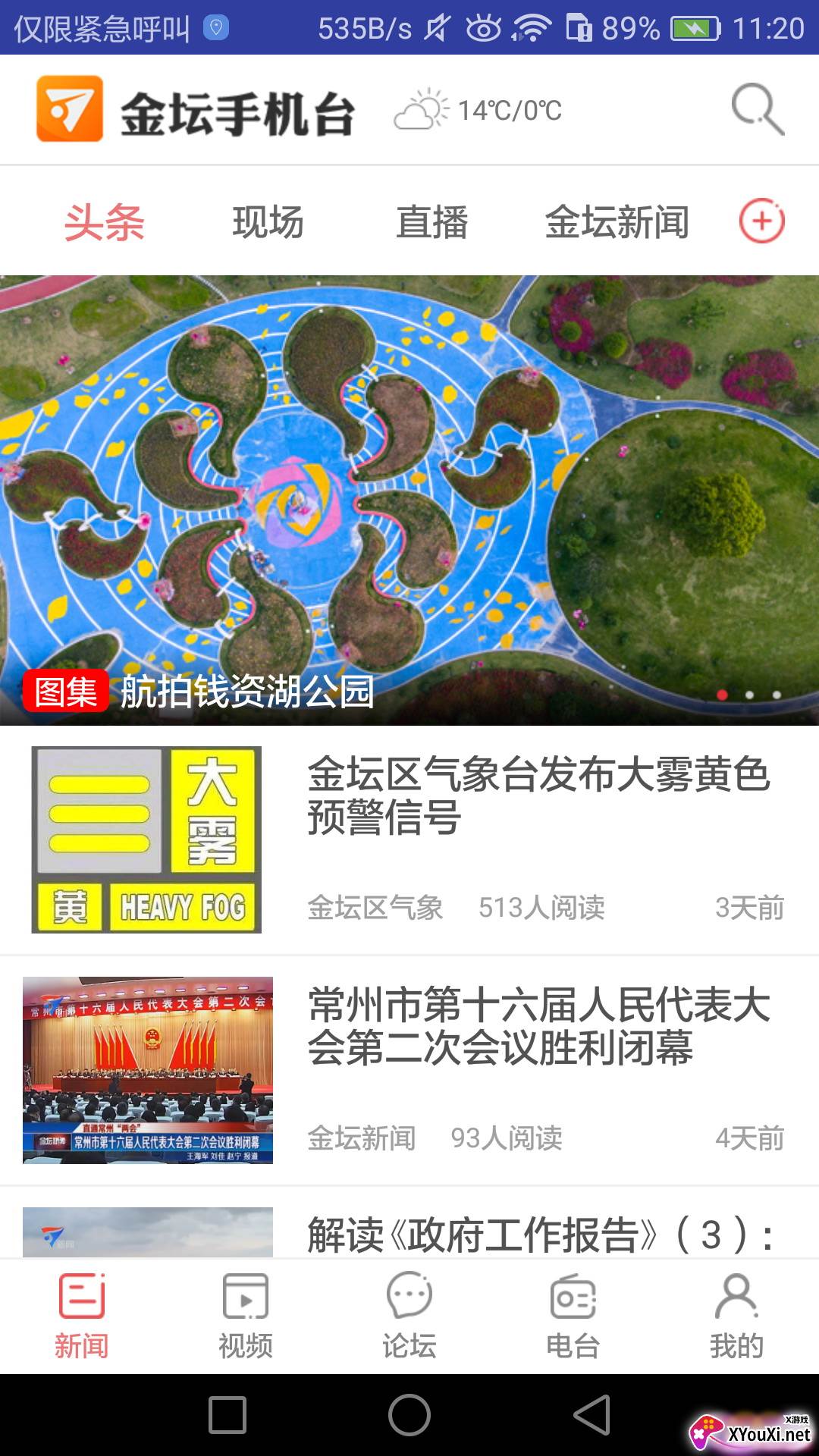819x1456 pixels.
Task: Go to the system home screen
Action: coord(409,1415)
